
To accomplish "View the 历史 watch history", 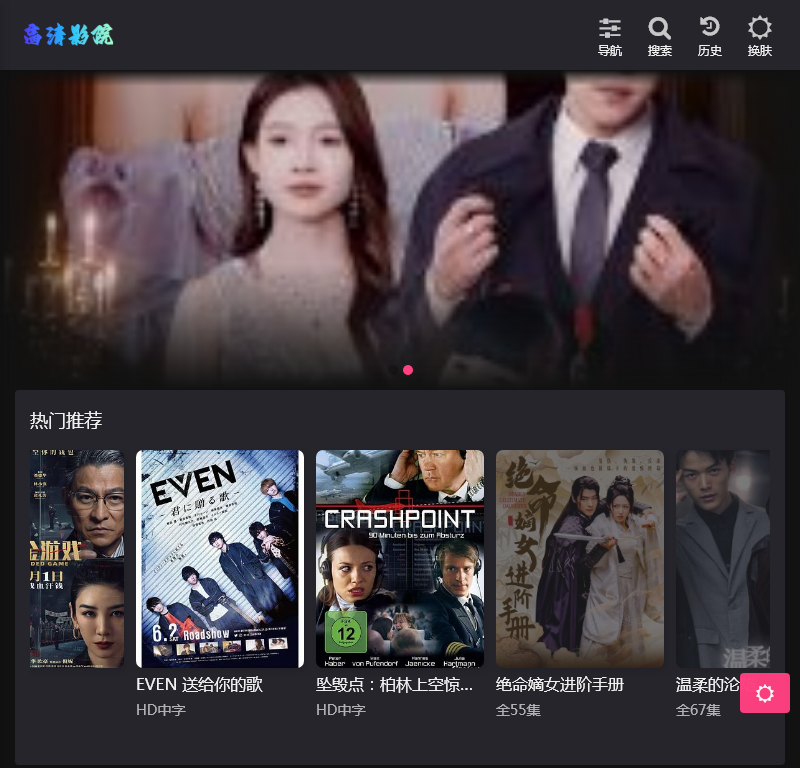I will coord(710,37).
